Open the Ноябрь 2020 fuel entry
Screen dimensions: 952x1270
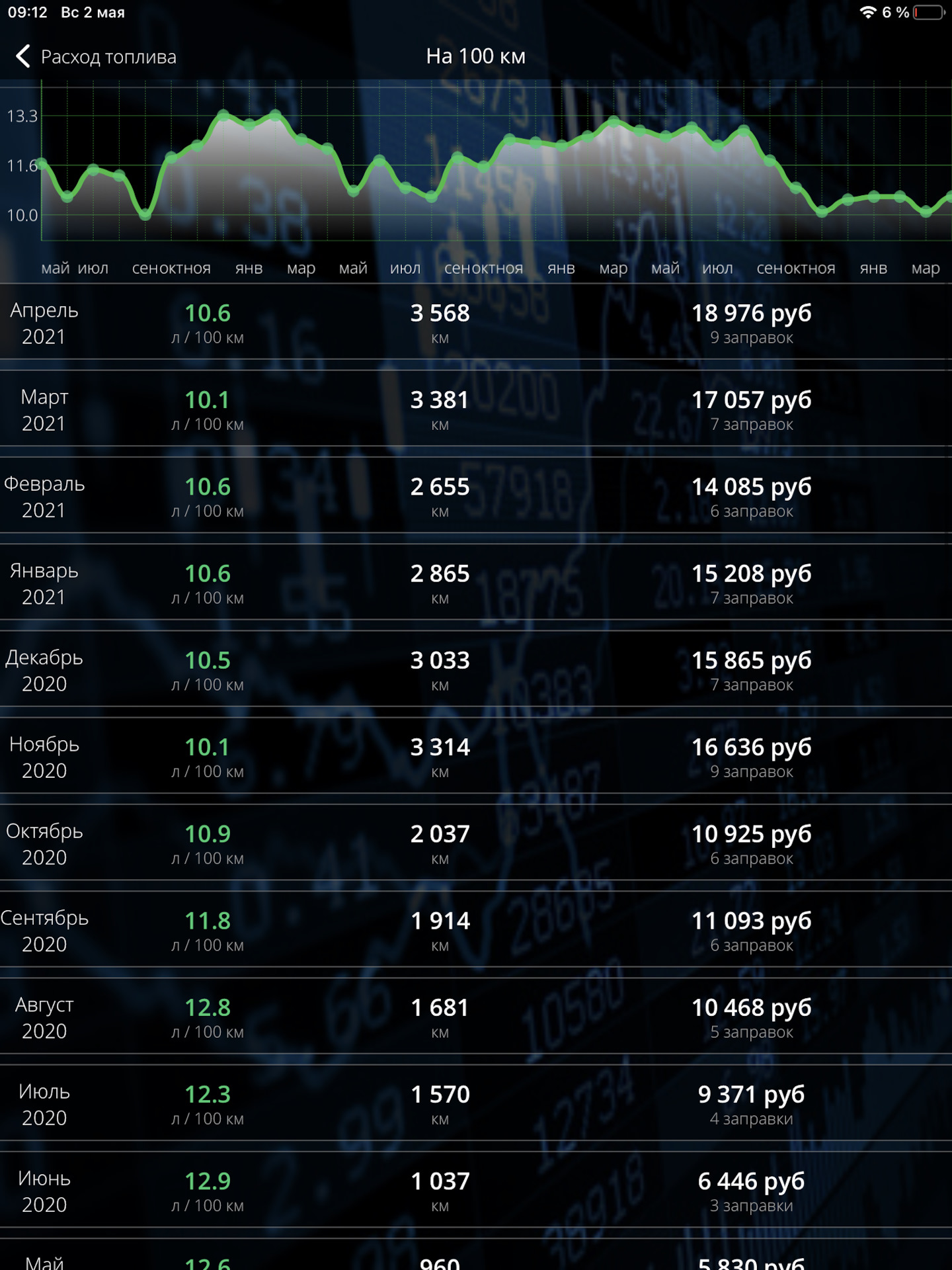(476, 757)
